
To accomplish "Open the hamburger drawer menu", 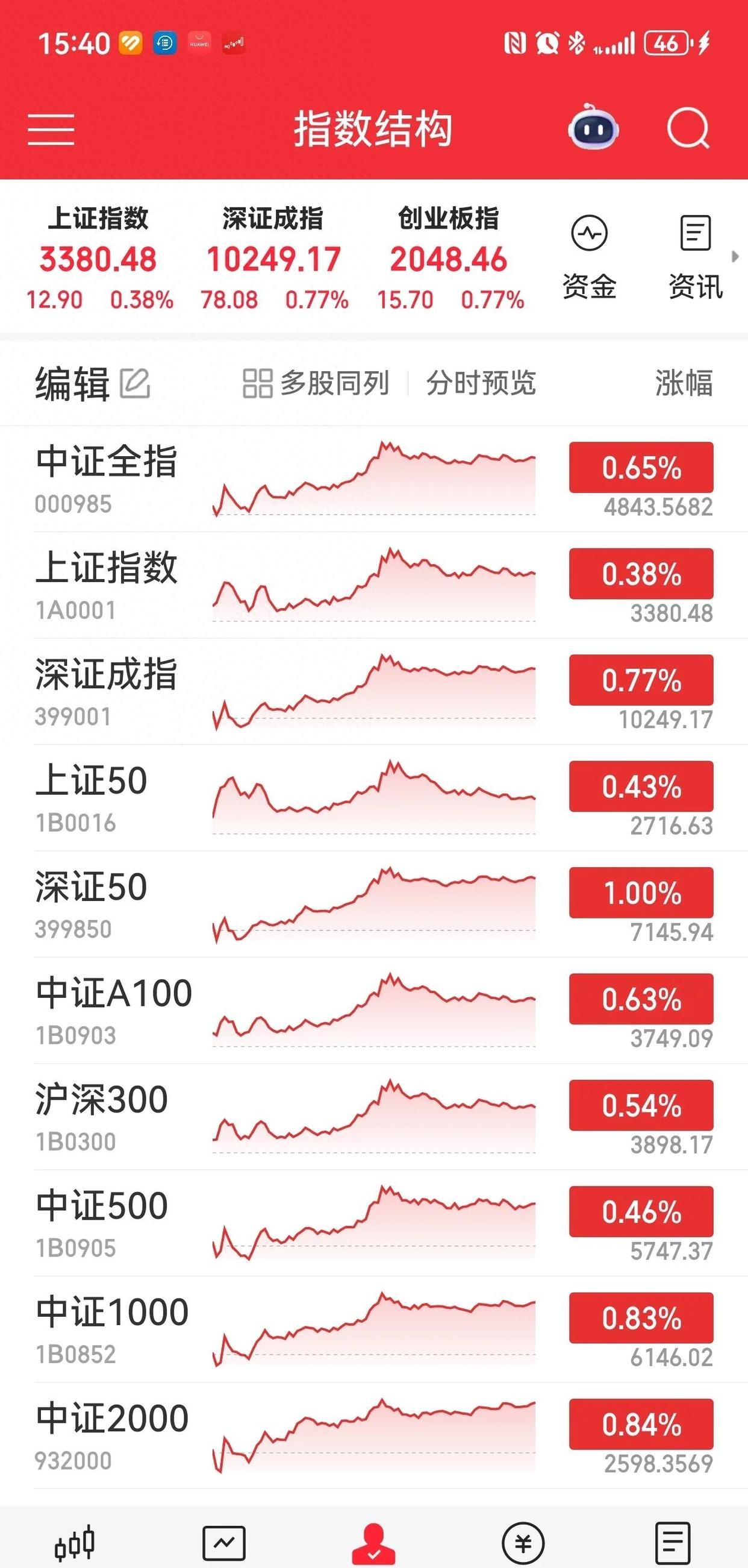I will [51, 129].
